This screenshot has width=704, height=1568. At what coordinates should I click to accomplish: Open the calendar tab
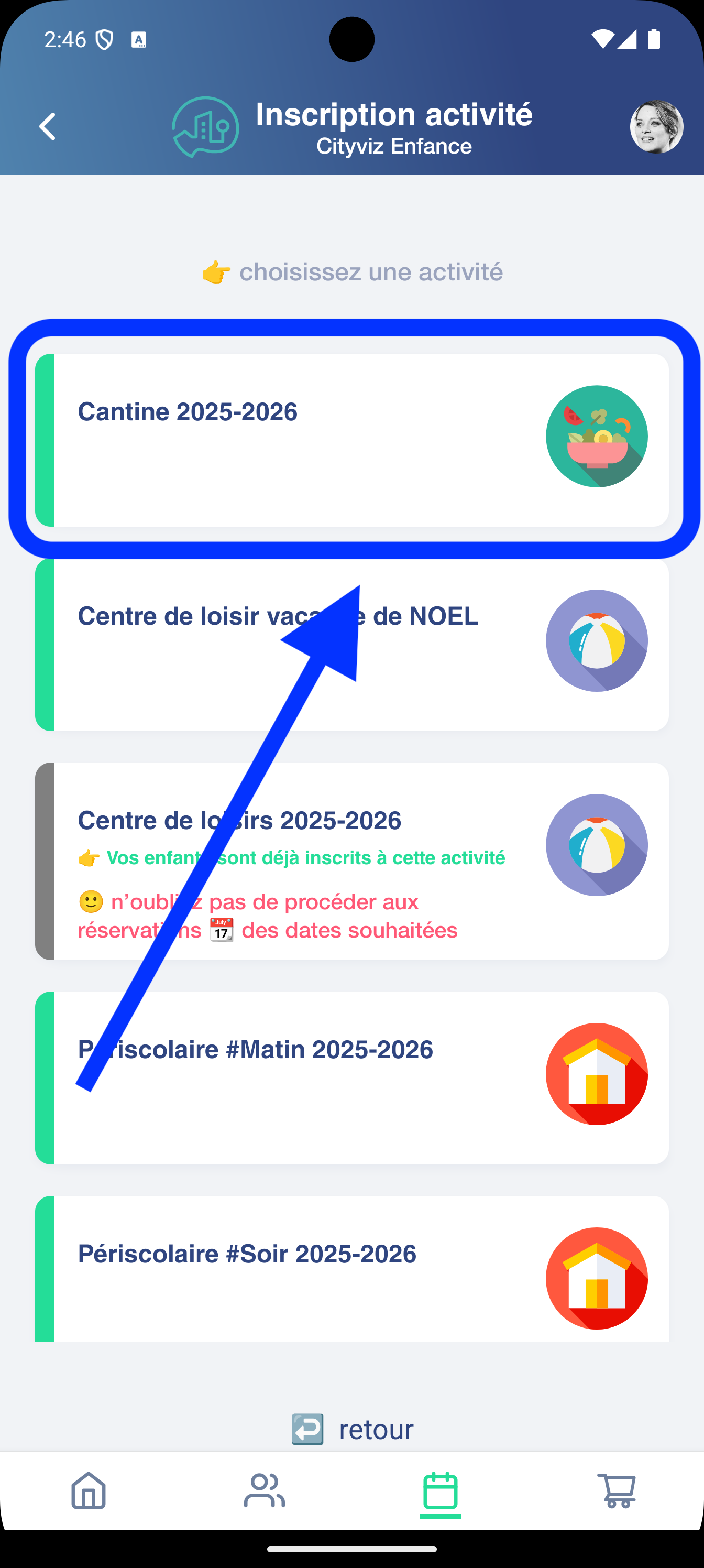pyautogui.click(x=440, y=1491)
